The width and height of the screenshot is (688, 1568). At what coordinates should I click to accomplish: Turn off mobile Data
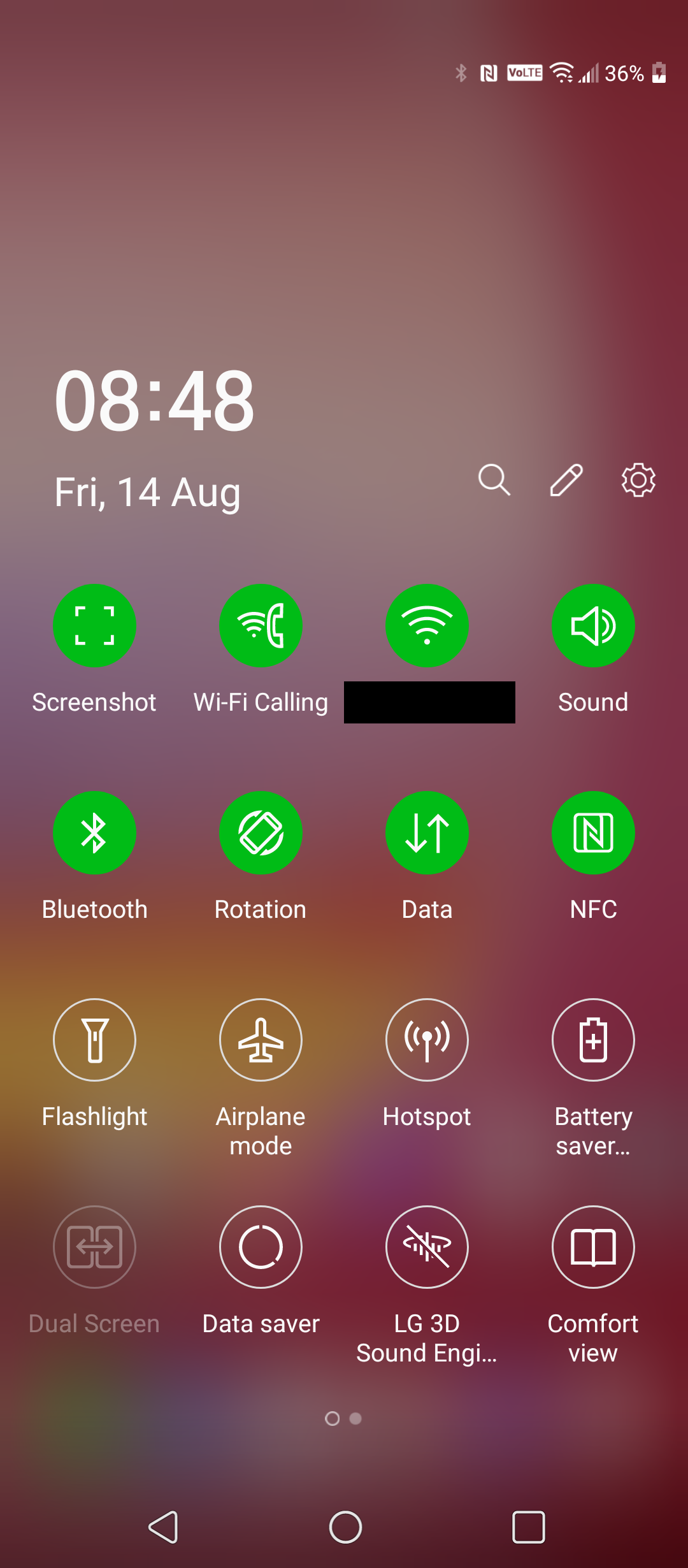(x=427, y=832)
